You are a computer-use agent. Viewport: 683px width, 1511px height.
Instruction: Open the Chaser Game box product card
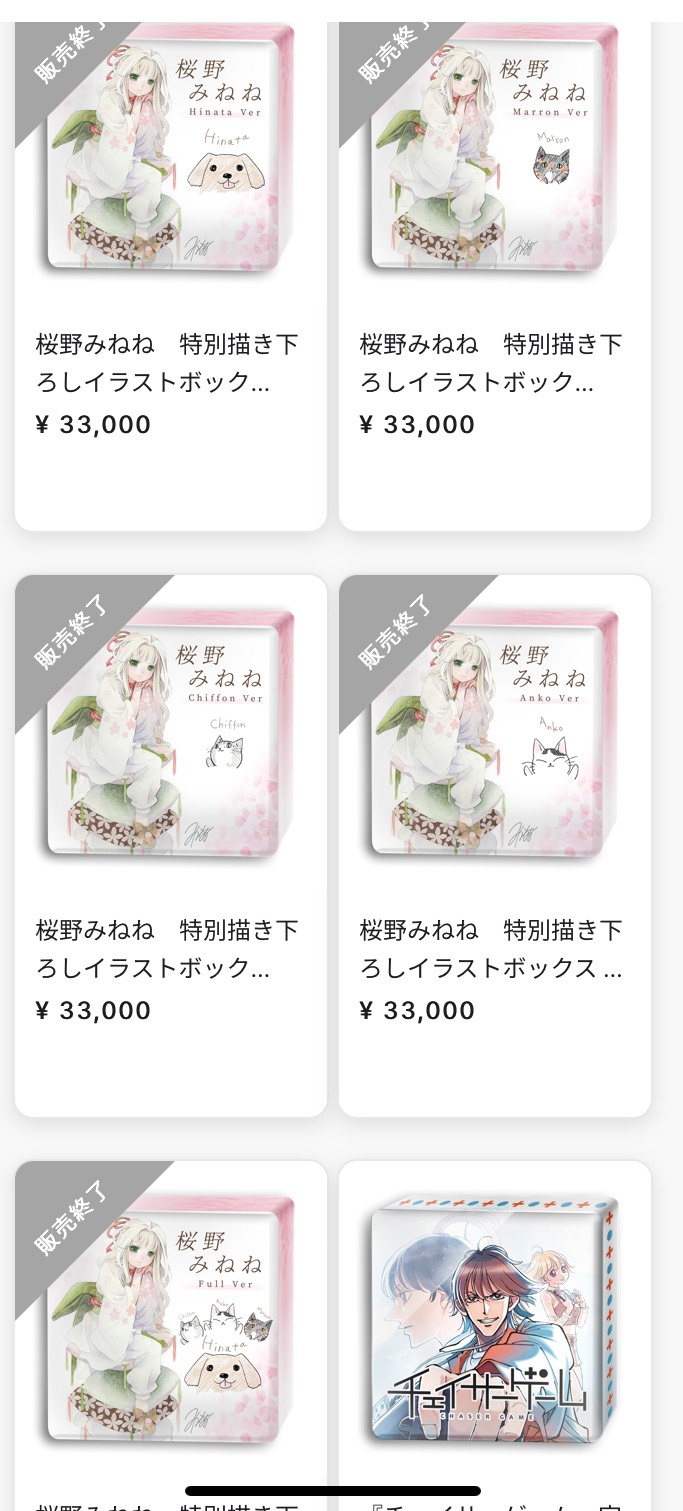coord(494,1320)
